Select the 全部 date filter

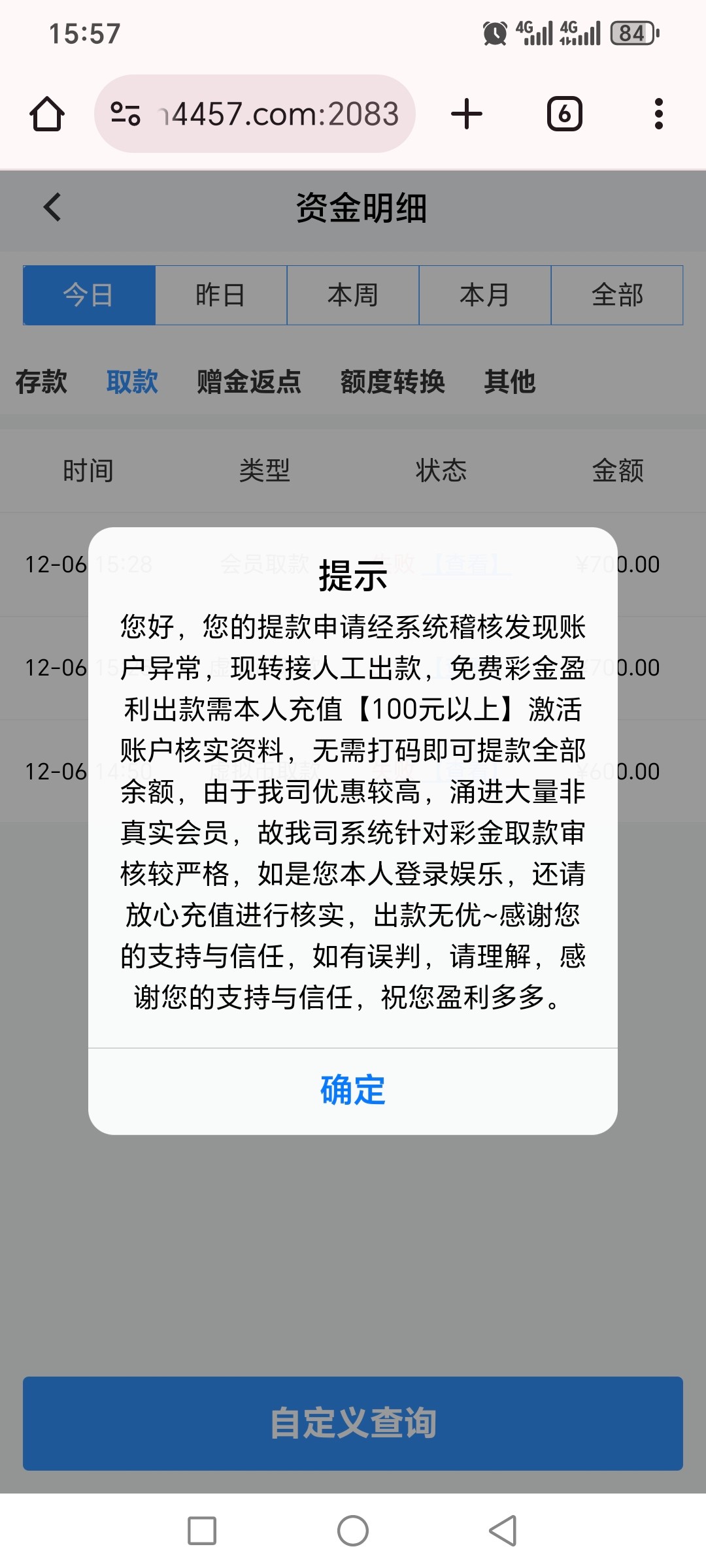617,295
